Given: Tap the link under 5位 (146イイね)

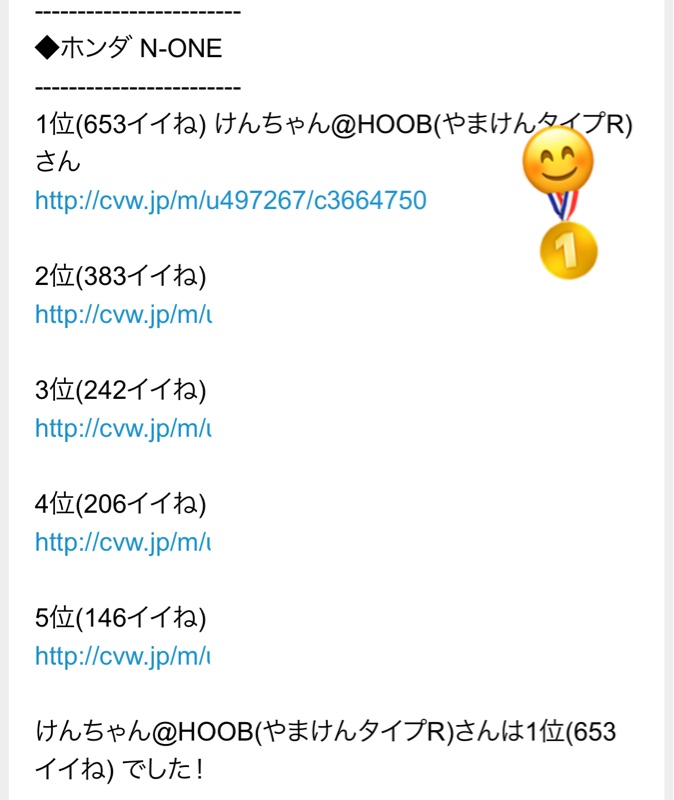Looking at the screenshot, I should pos(123,657).
